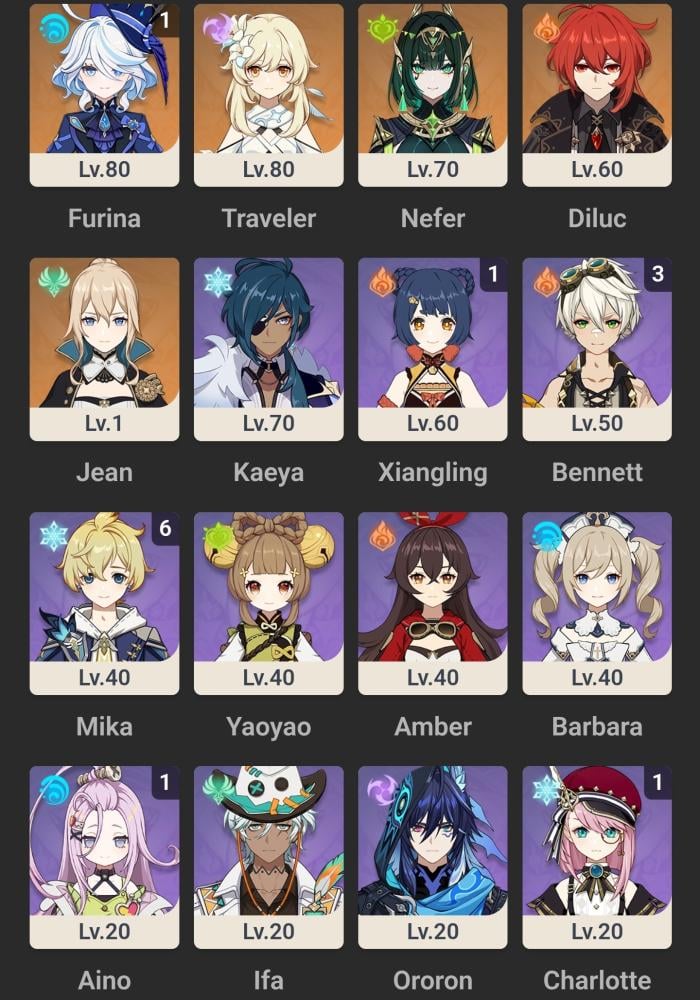Viewport: 700px width, 1000px height.
Task: Open Furina's character card
Action: (104, 95)
